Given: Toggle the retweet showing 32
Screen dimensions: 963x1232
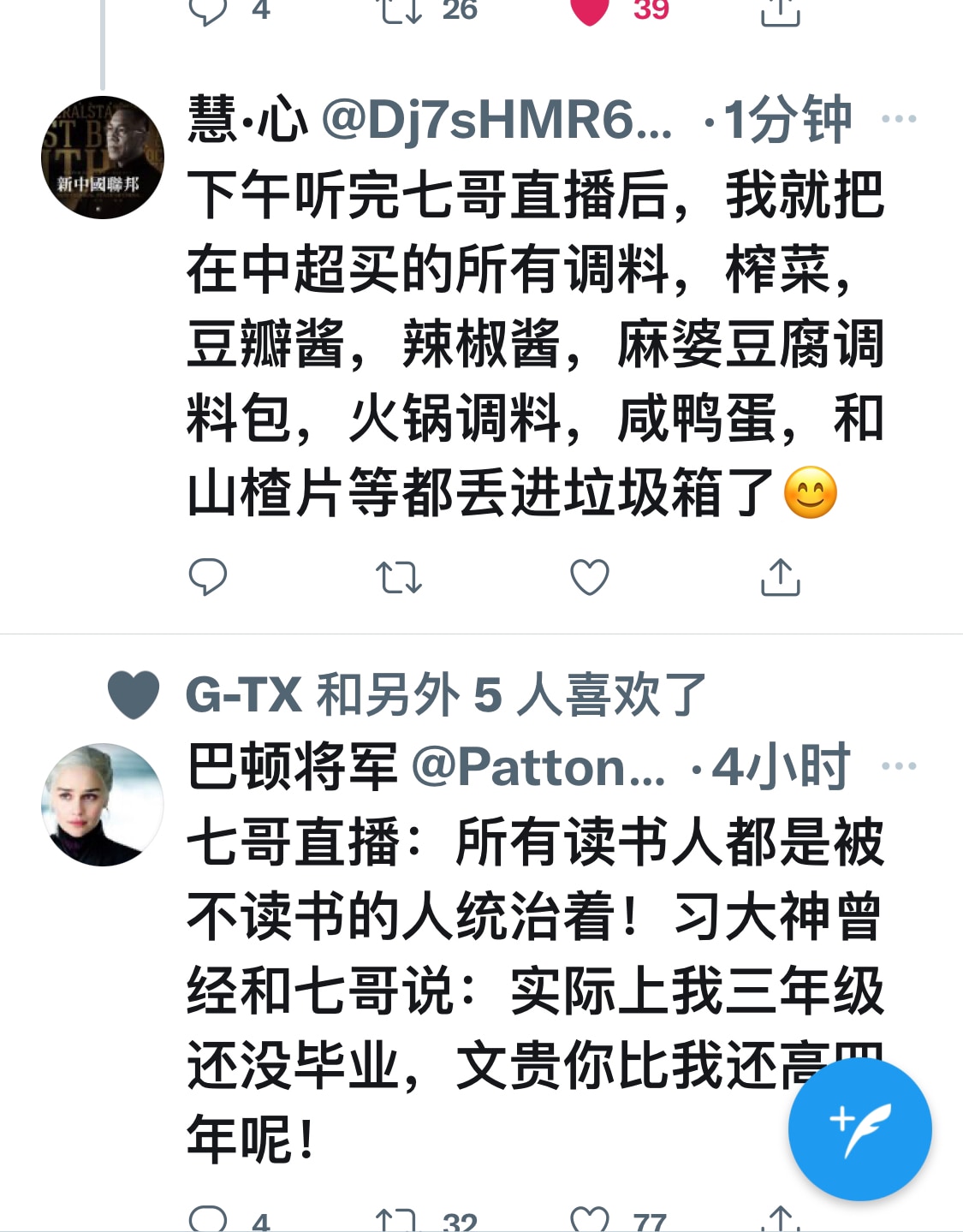Looking at the screenshot, I should 399,1217.
